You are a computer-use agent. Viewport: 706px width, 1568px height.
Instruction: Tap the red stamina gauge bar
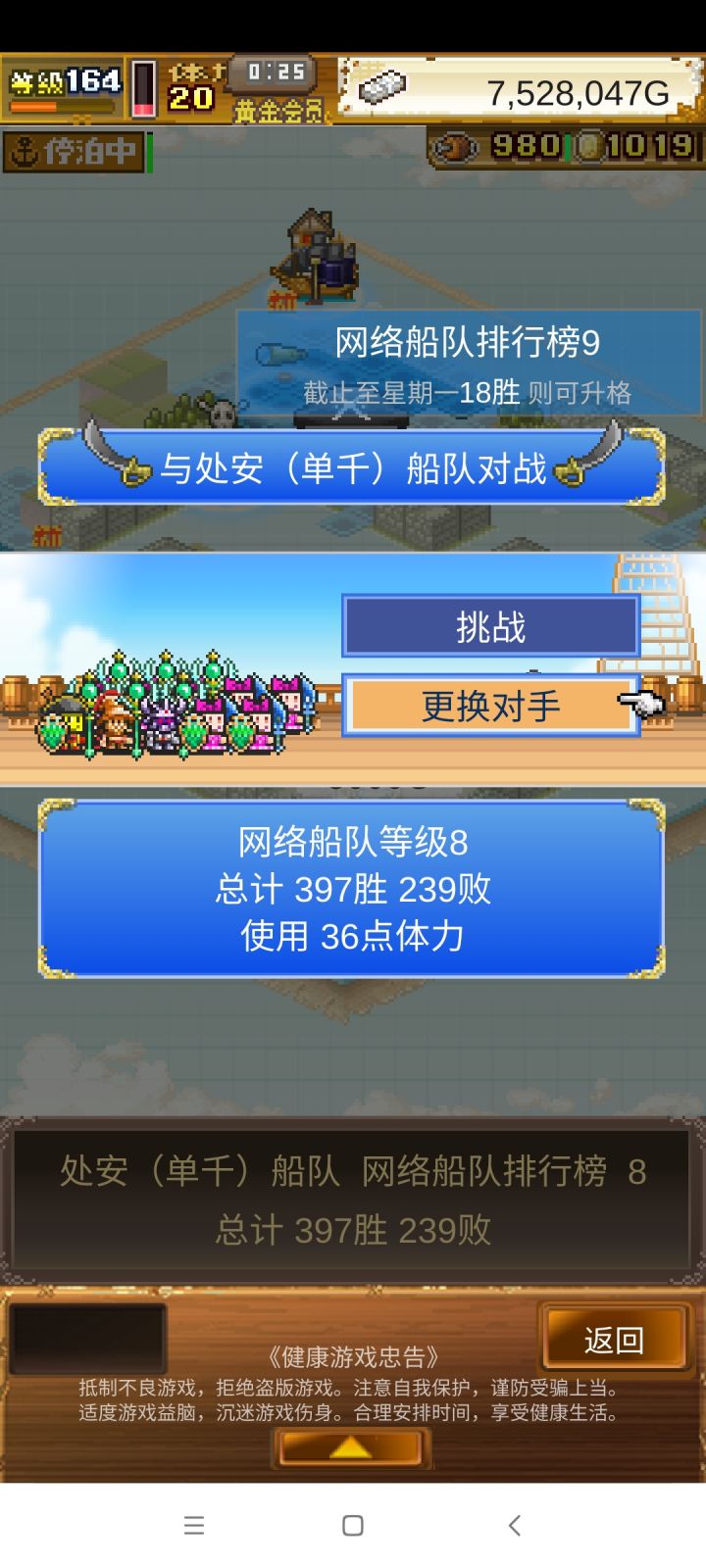pyautogui.click(x=143, y=88)
